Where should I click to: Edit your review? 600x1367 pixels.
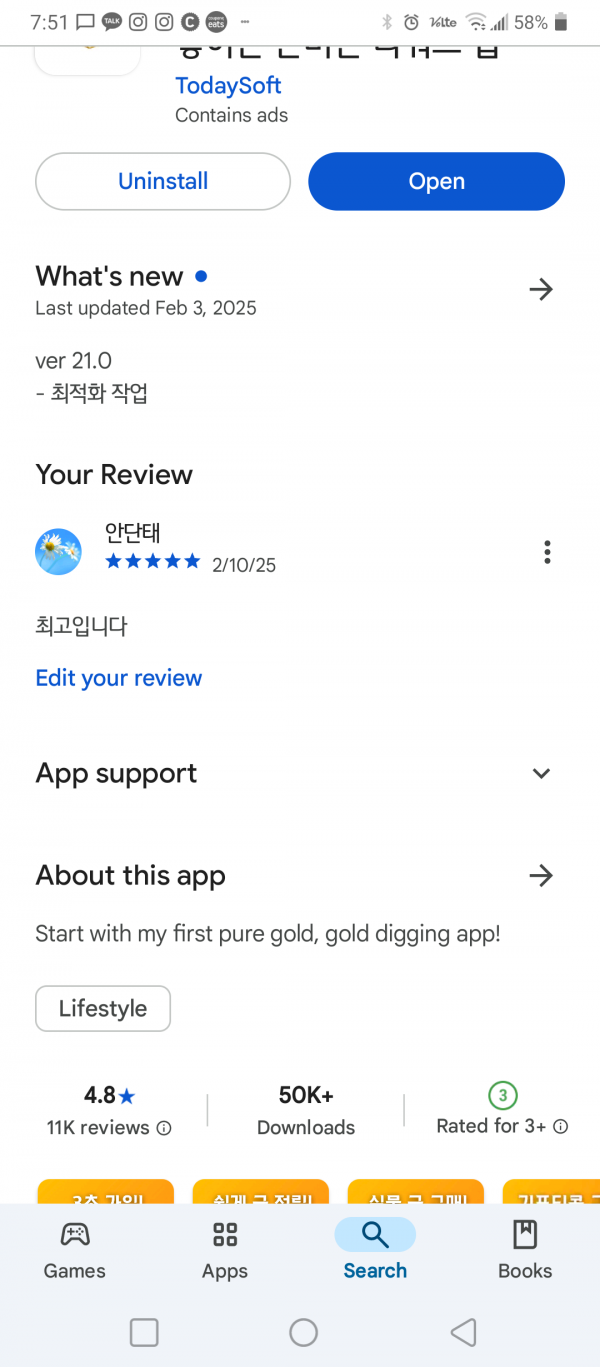coord(119,678)
